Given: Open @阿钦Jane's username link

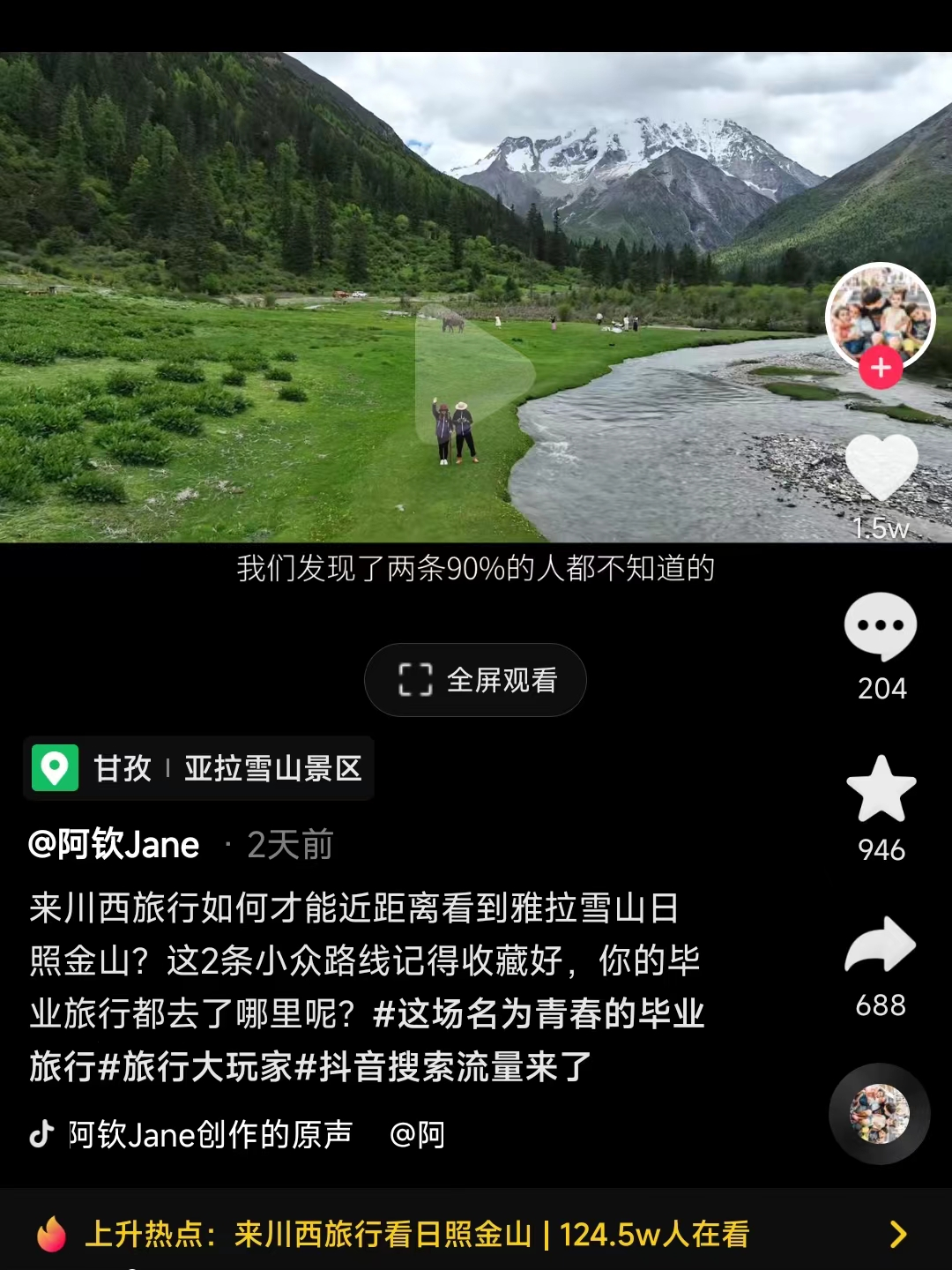Looking at the screenshot, I should (x=115, y=845).
